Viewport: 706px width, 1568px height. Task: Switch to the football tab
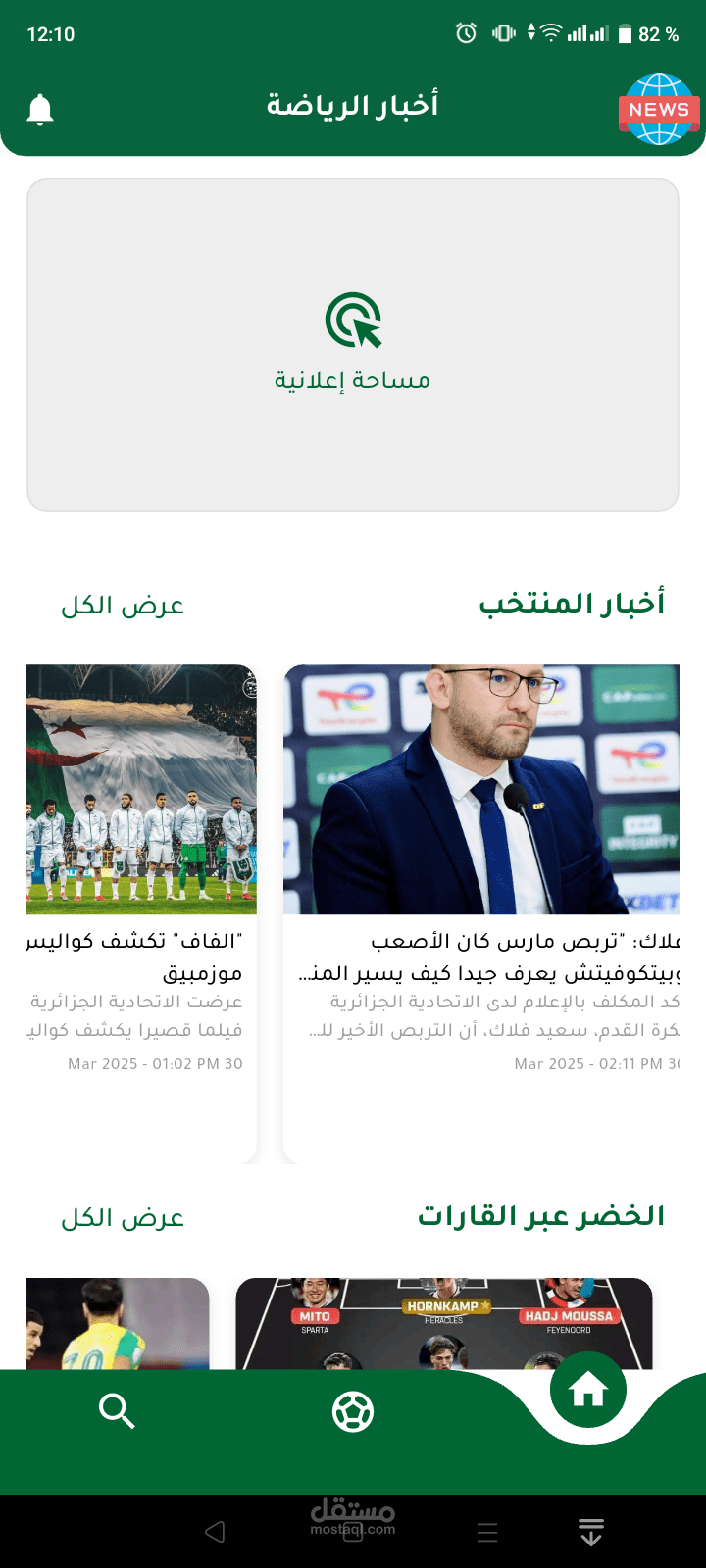click(353, 1412)
